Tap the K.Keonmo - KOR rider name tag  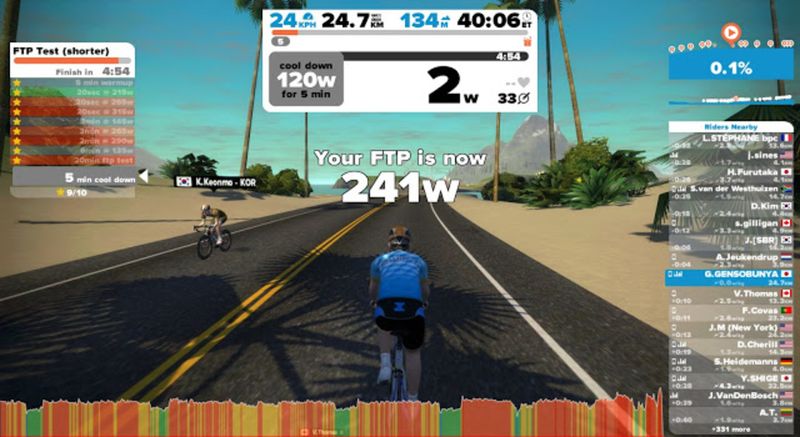click(209, 182)
